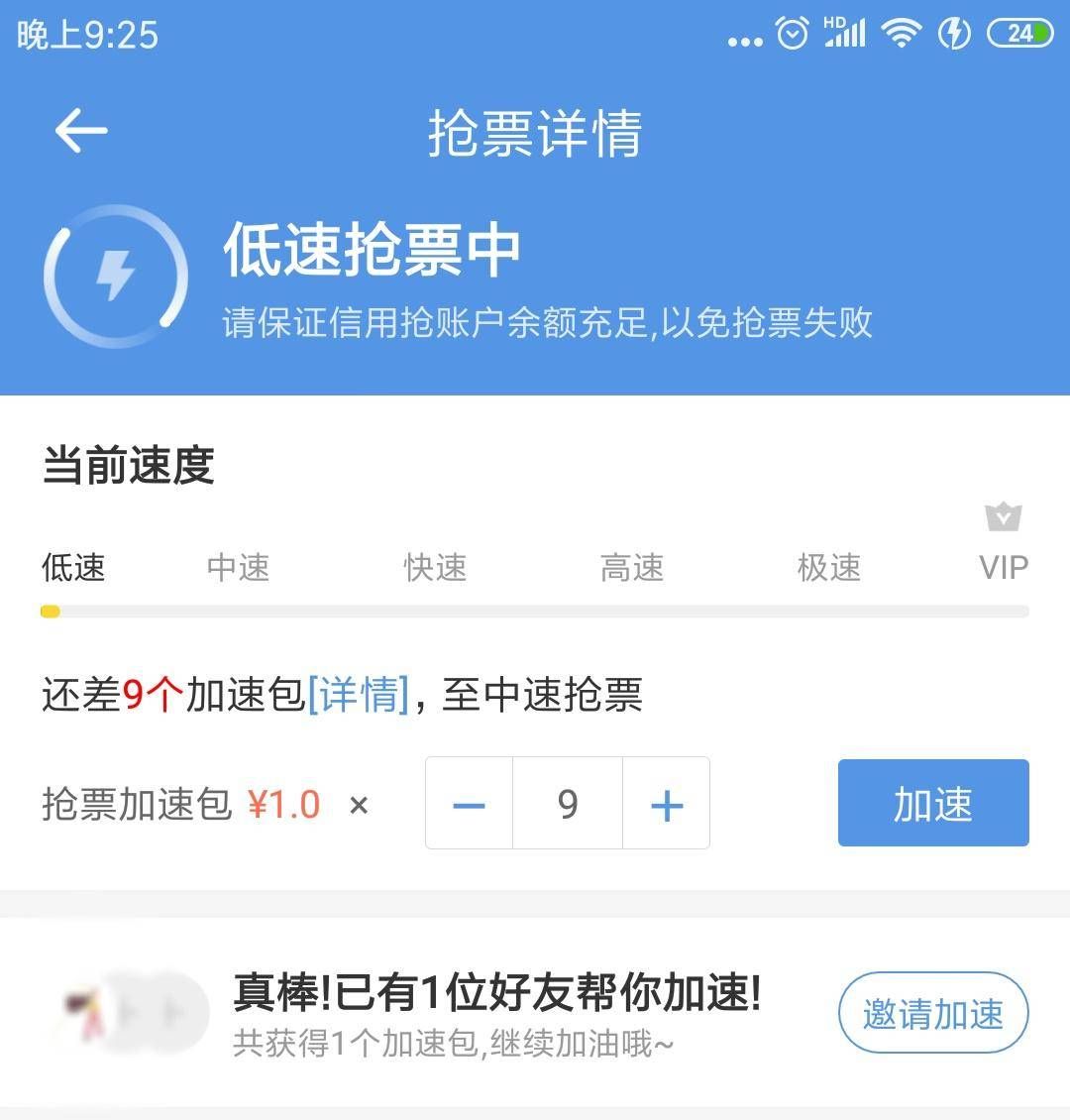
Task: Tap the crown icon above VIP
Action: pos(1004,515)
